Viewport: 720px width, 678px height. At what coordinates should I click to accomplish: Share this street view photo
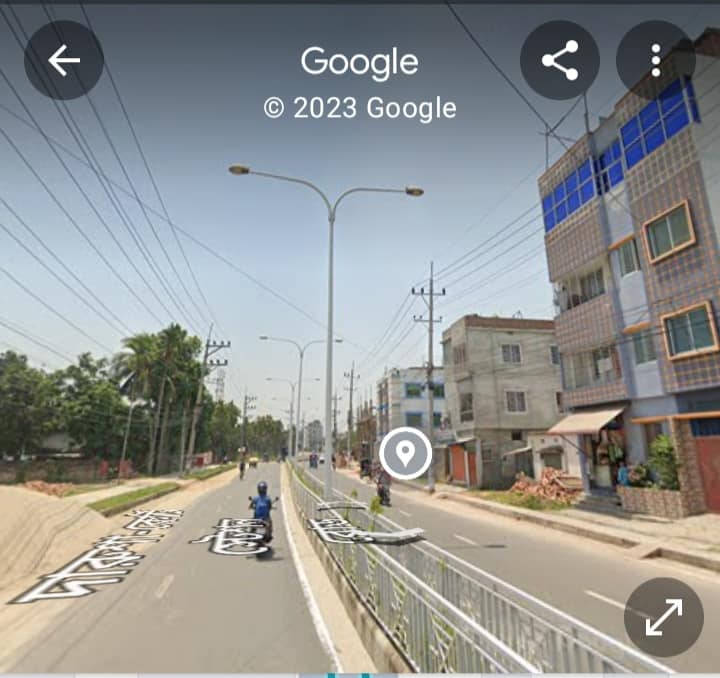tap(560, 60)
